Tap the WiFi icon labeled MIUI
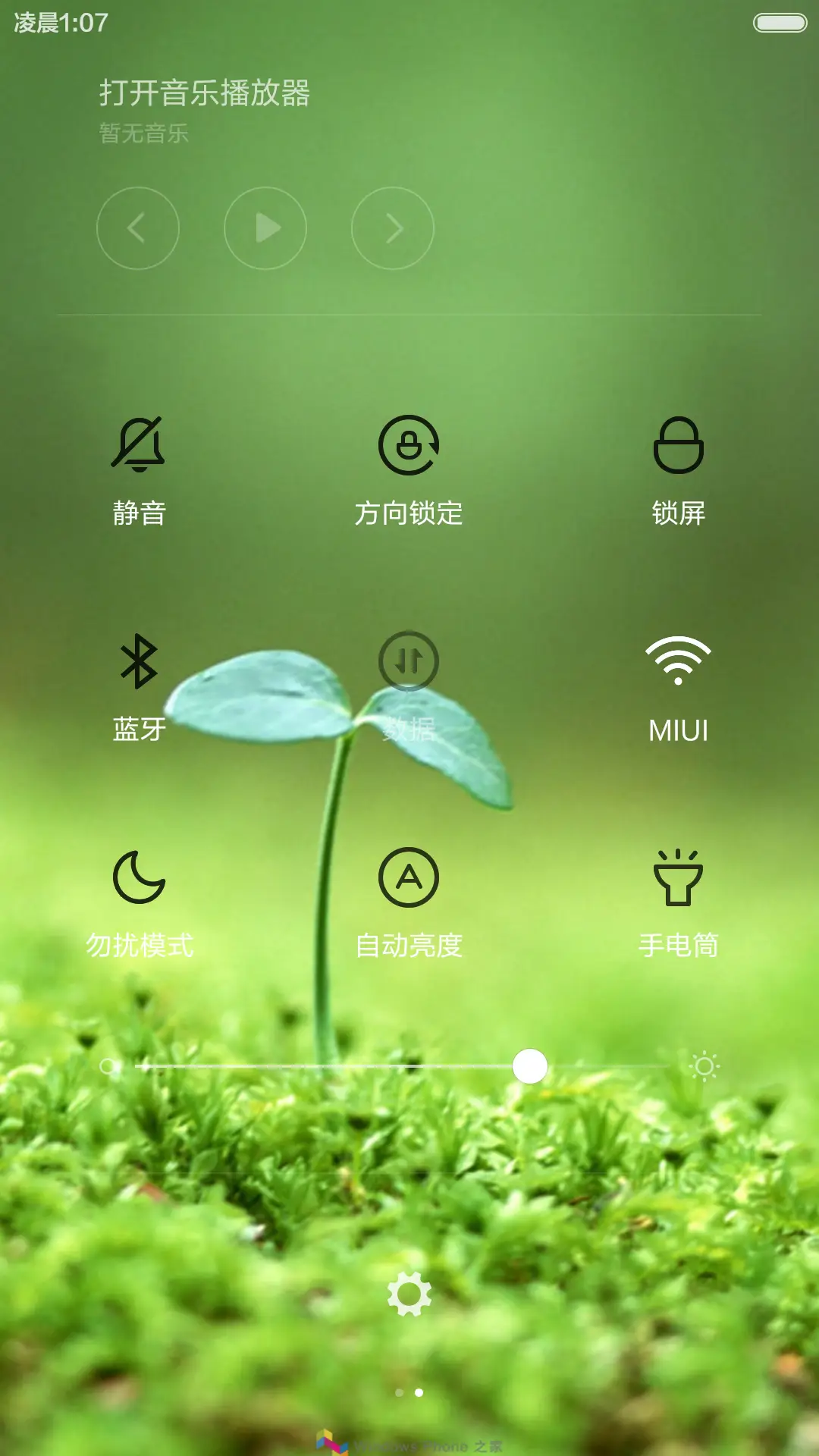 (677, 661)
